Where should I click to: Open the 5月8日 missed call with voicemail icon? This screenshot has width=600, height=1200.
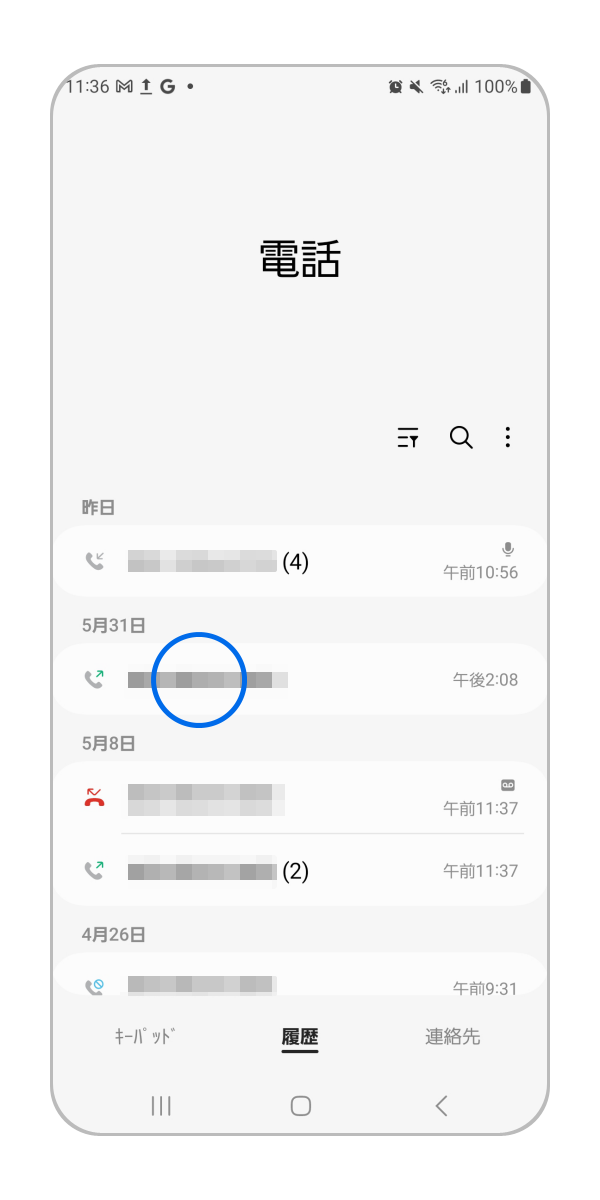click(300, 797)
